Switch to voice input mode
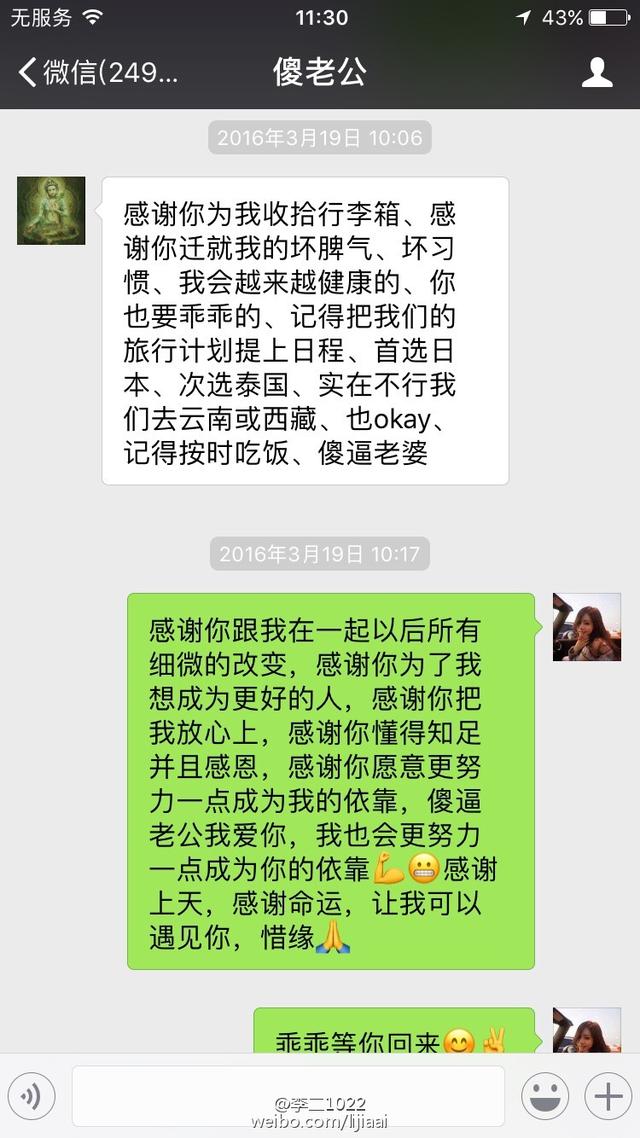 click(31, 1098)
